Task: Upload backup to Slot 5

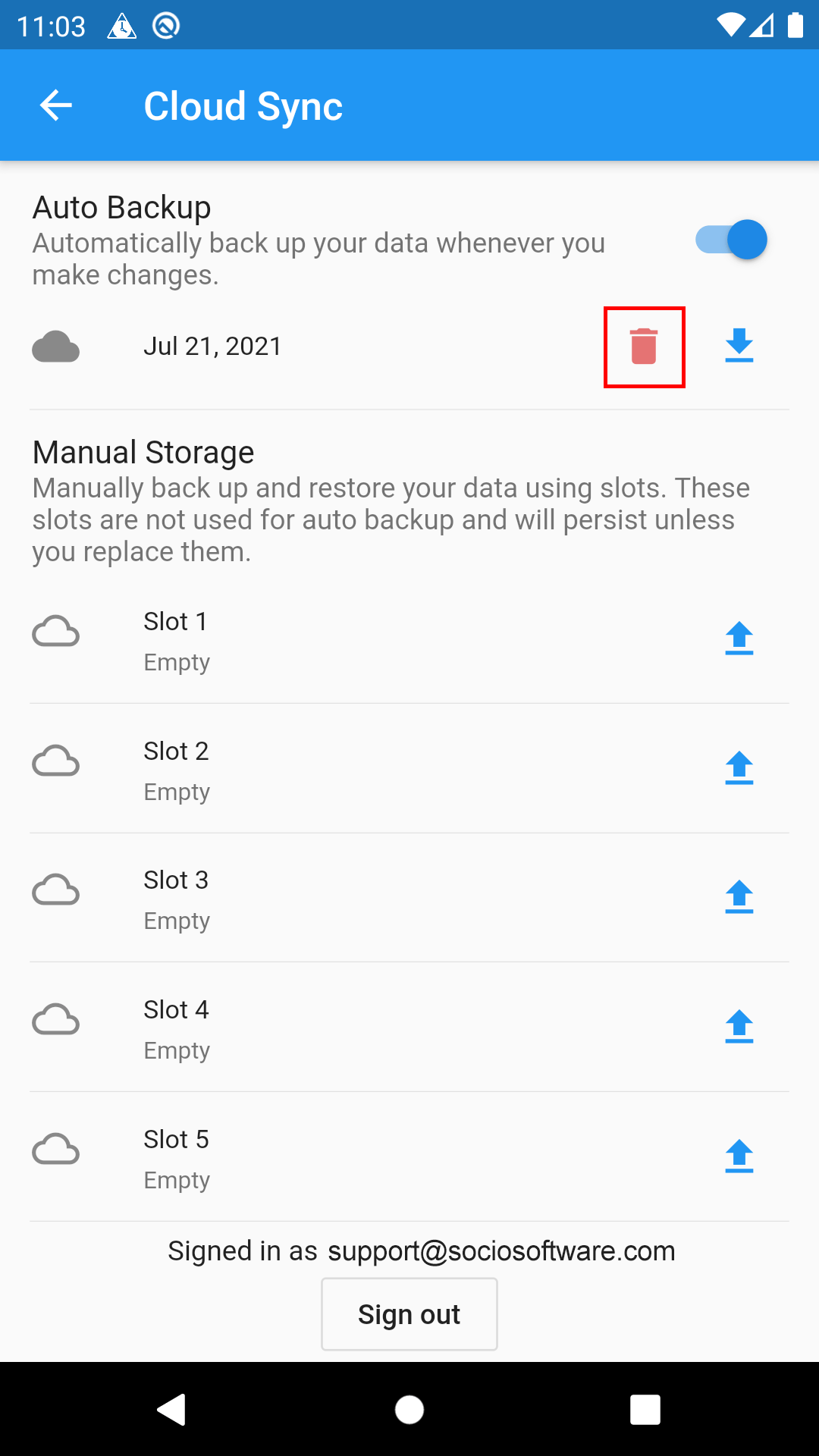Action: click(739, 1156)
